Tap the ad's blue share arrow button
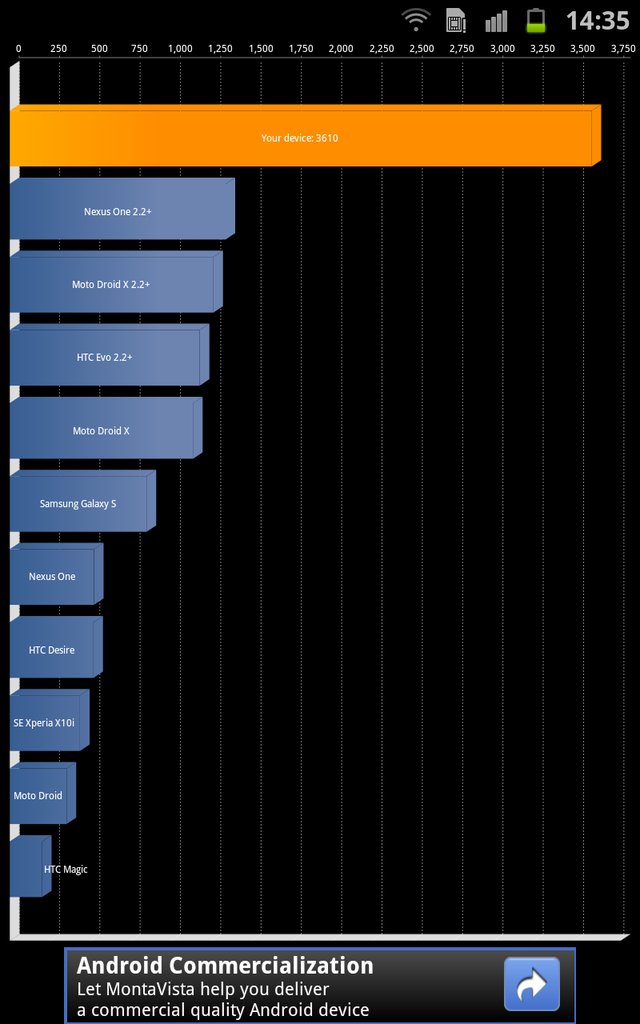Screen dimensions: 640x1024 [532, 985]
